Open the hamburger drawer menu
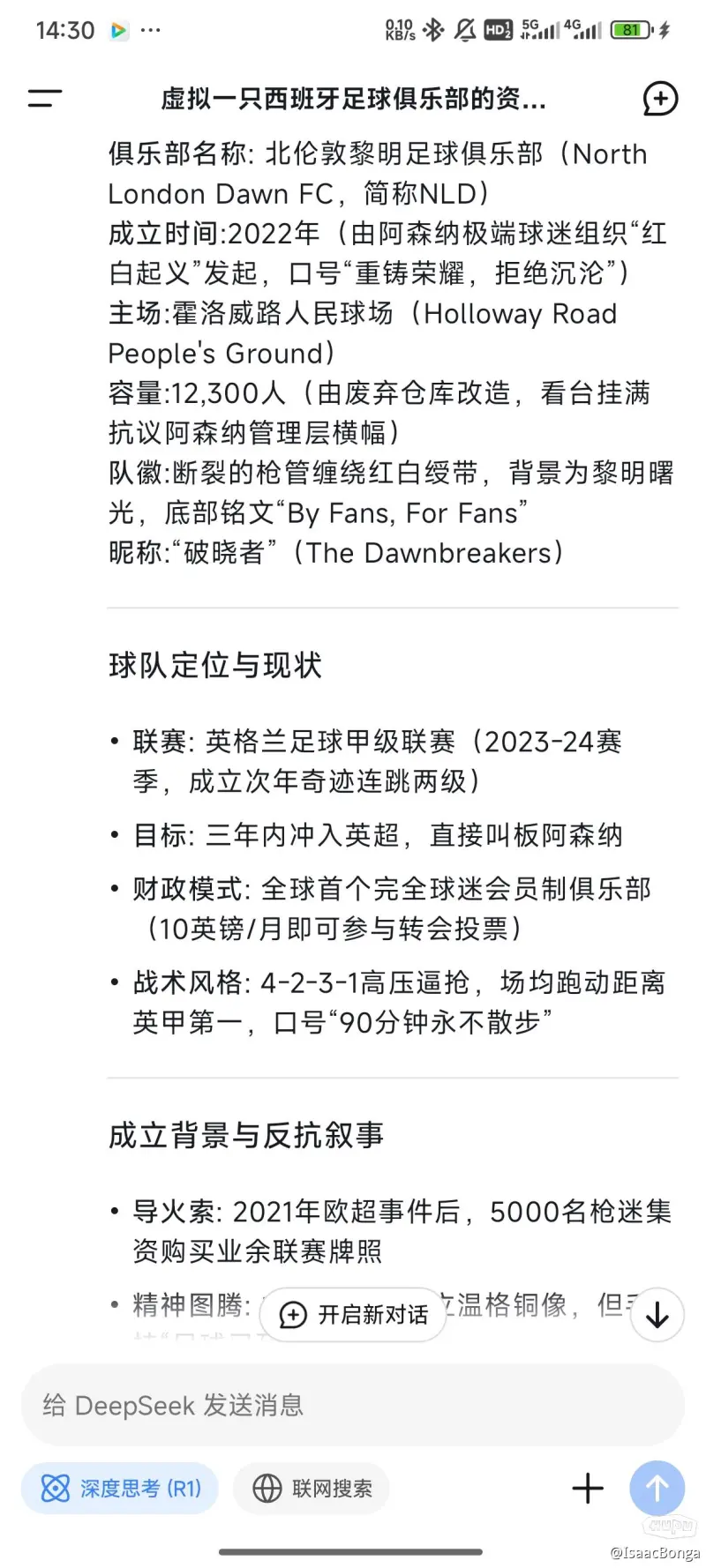Viewport: 706px width, 1568px height. click(x=45, y=98)
